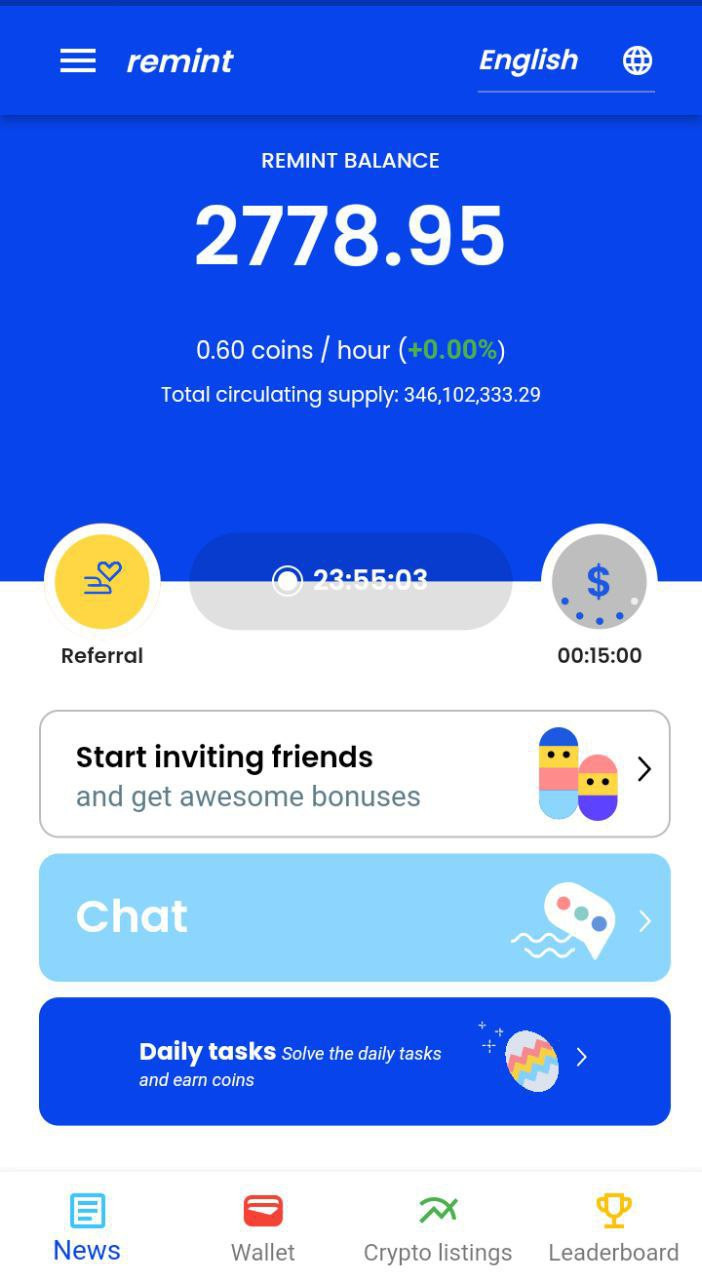This screenshot has width=702, height=1280.
Task: Switch to the News tab
Action: click(87, 1227)
